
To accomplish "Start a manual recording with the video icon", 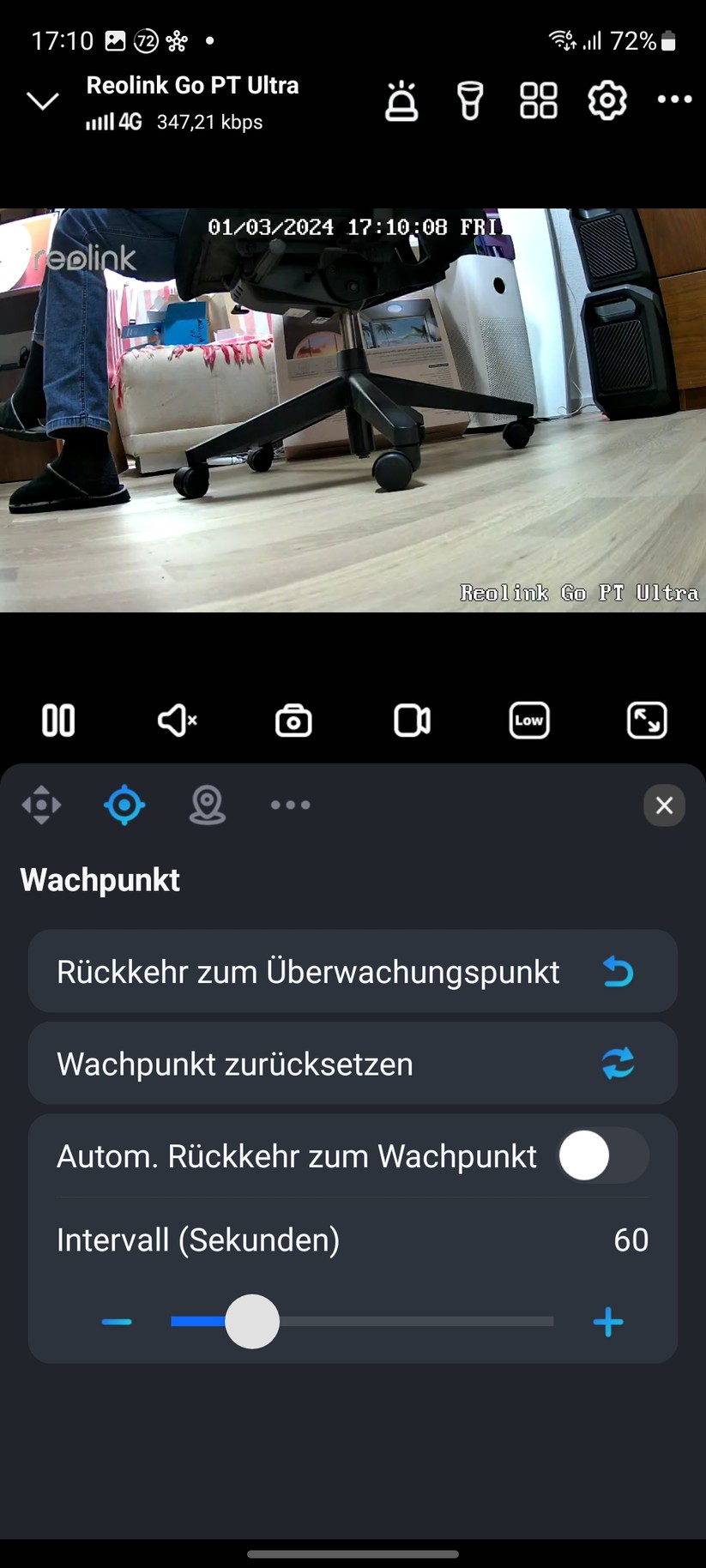I will tap(411, 721).
